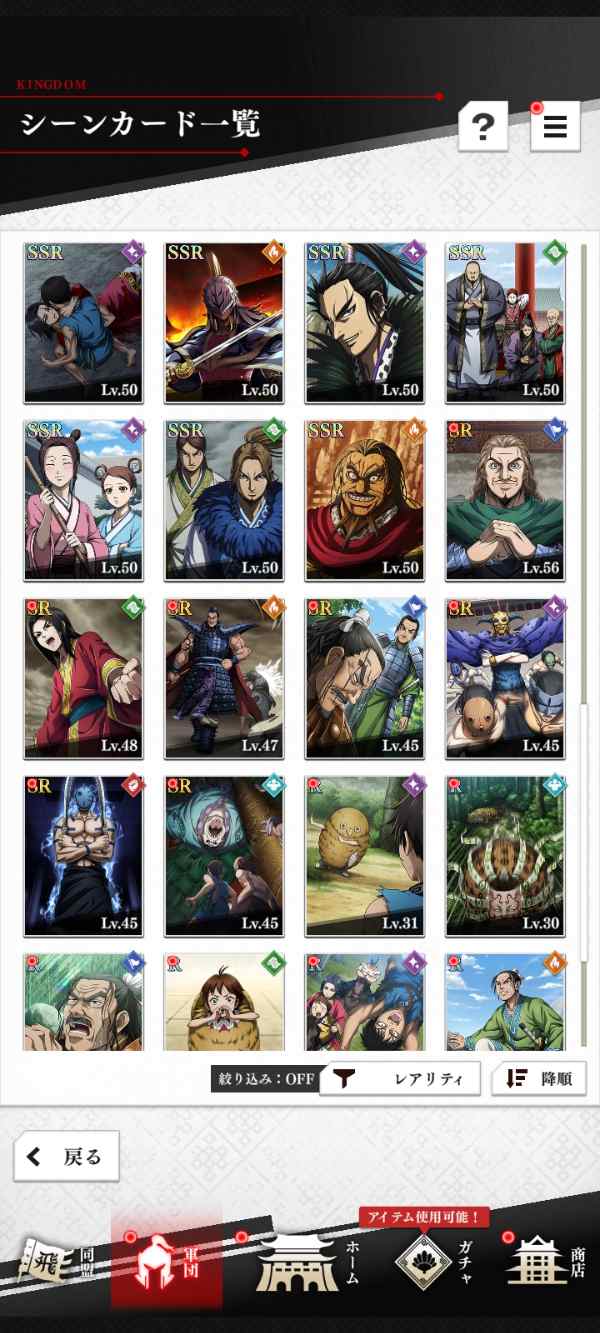Open the SSR card with the helmeted swordsman
This screenshot has width=600, height=1333.
pos(225,322)
